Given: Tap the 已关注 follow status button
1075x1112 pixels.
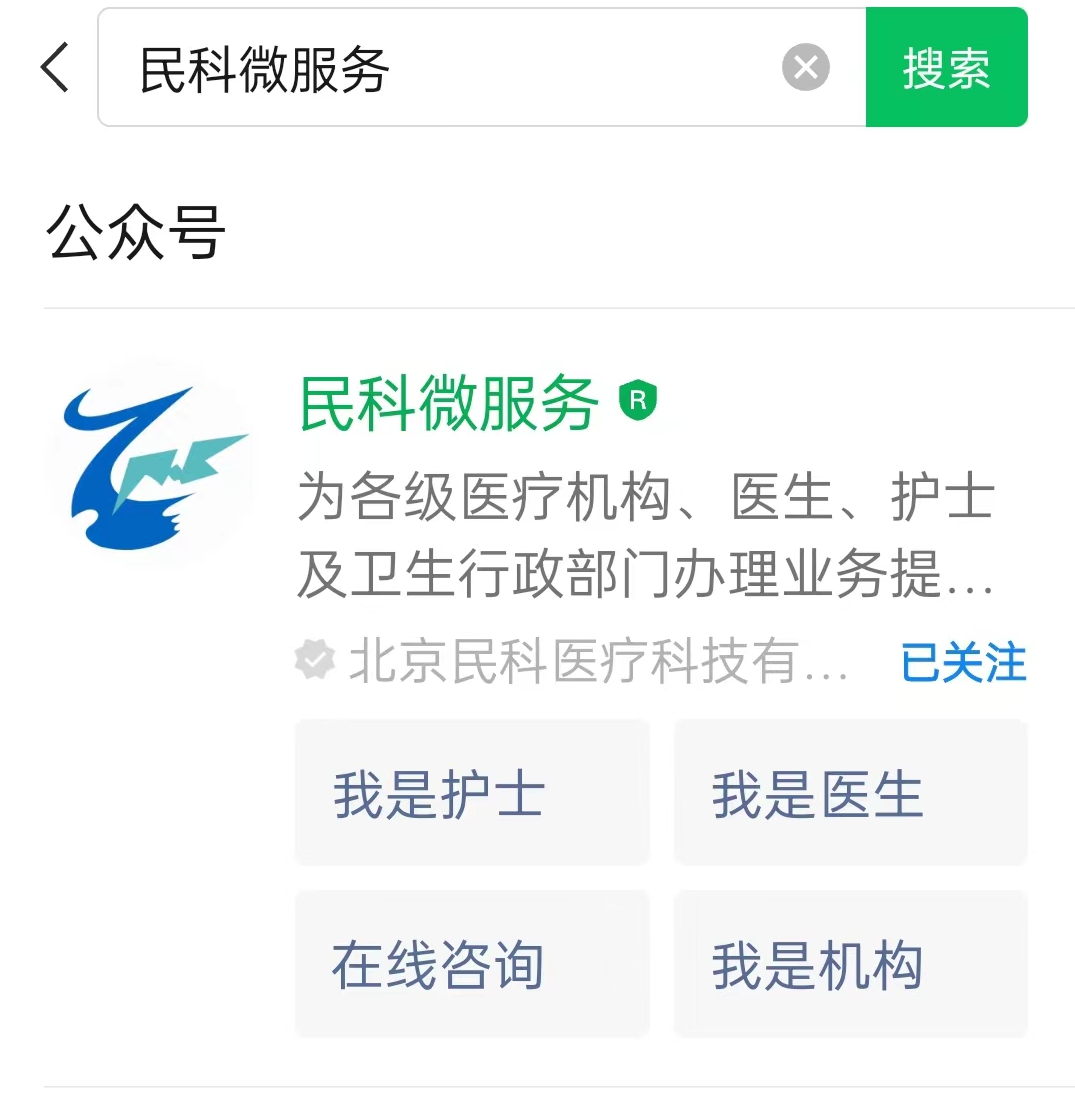Looking at the screenshot, I should pyautogui.click(x=963, y=663).
